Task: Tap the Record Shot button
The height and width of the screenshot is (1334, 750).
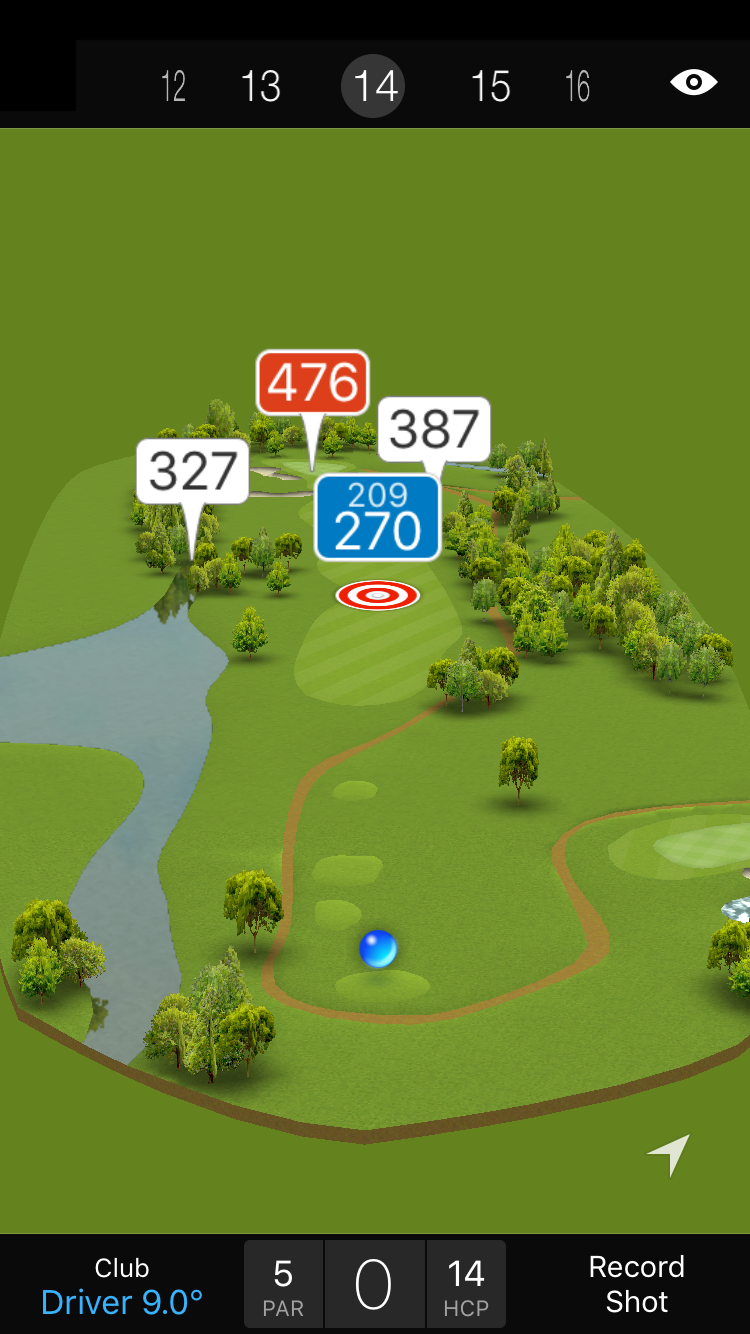Action: 636,1284
